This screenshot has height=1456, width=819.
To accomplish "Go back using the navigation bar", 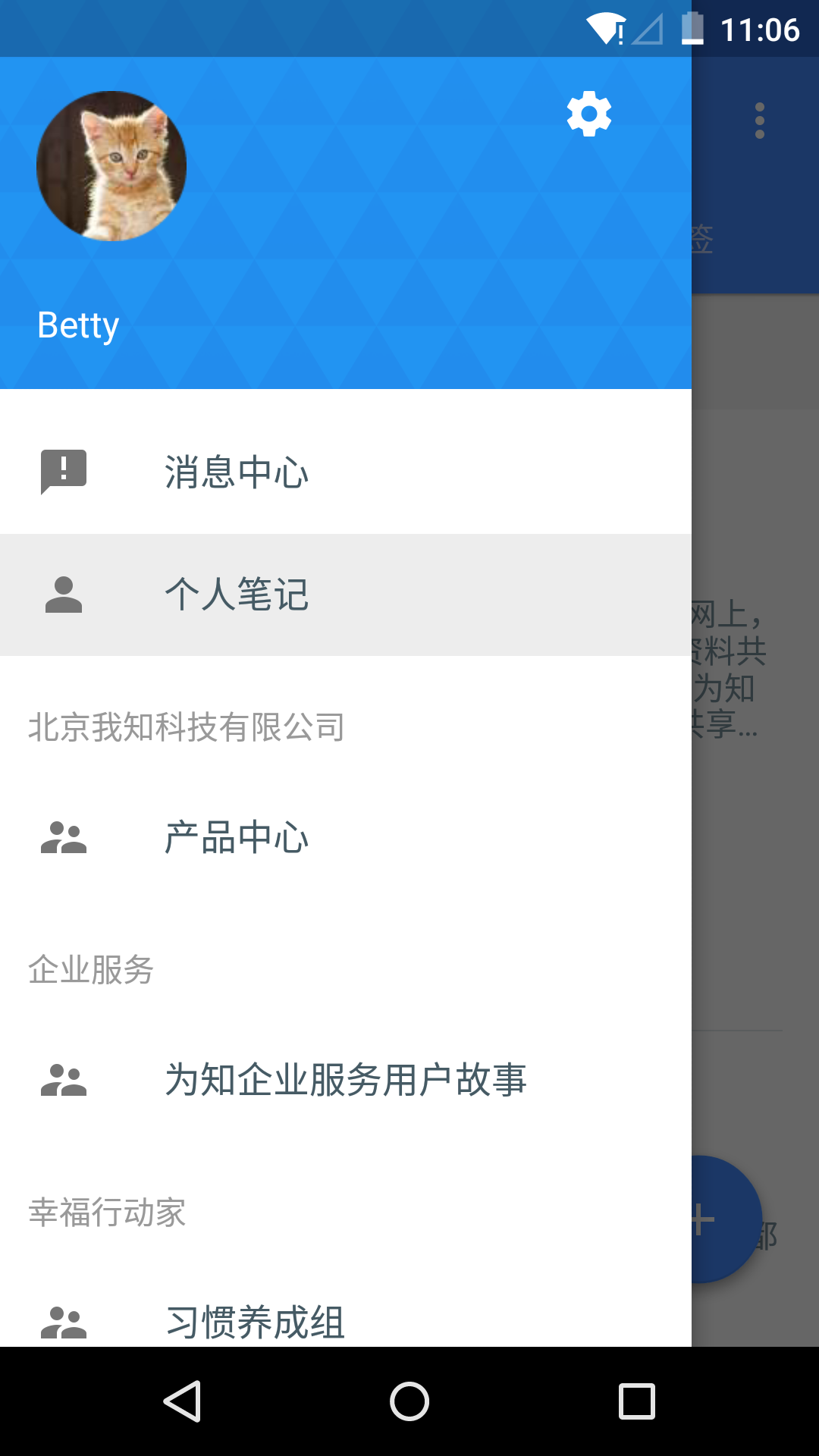I will (182, 1401).
